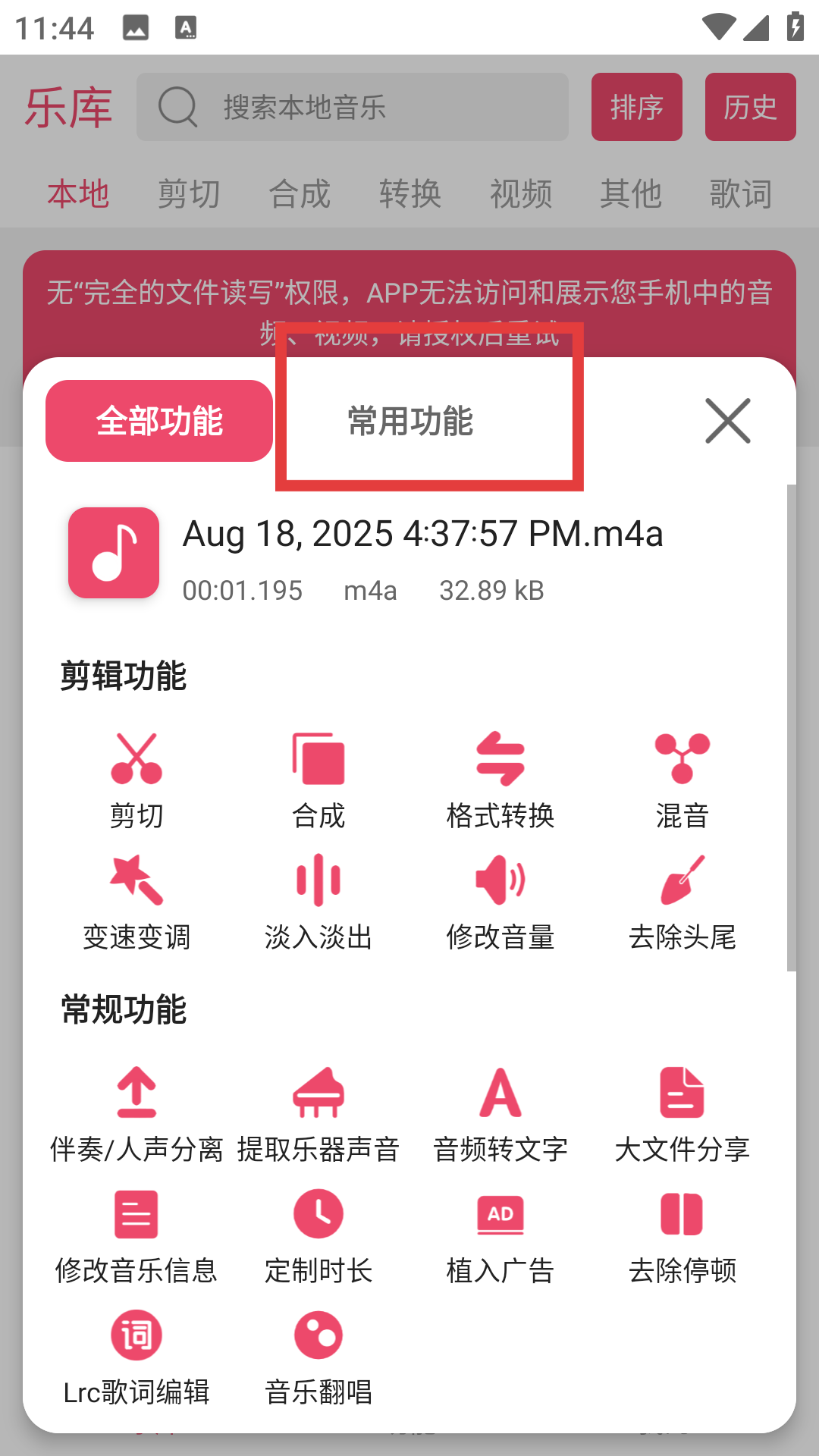Tap 大文件分享 to share file

(682, 1115)
